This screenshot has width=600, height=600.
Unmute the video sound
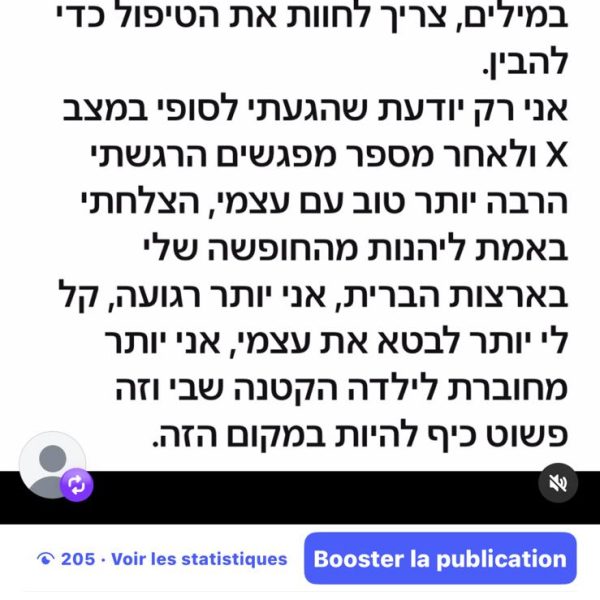[x=556, y=484]
